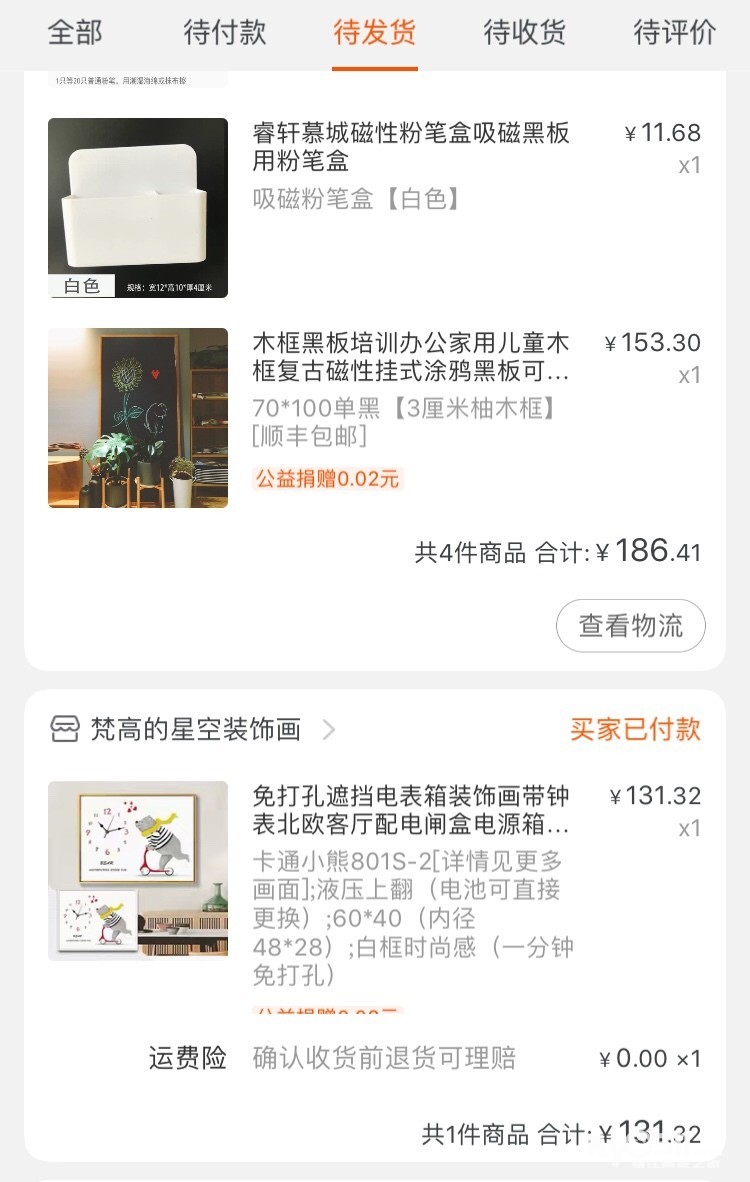Tap the 查看物流 button
Image resolution: width=750 pixels, height=1182 pixels.
click(630, 626)
